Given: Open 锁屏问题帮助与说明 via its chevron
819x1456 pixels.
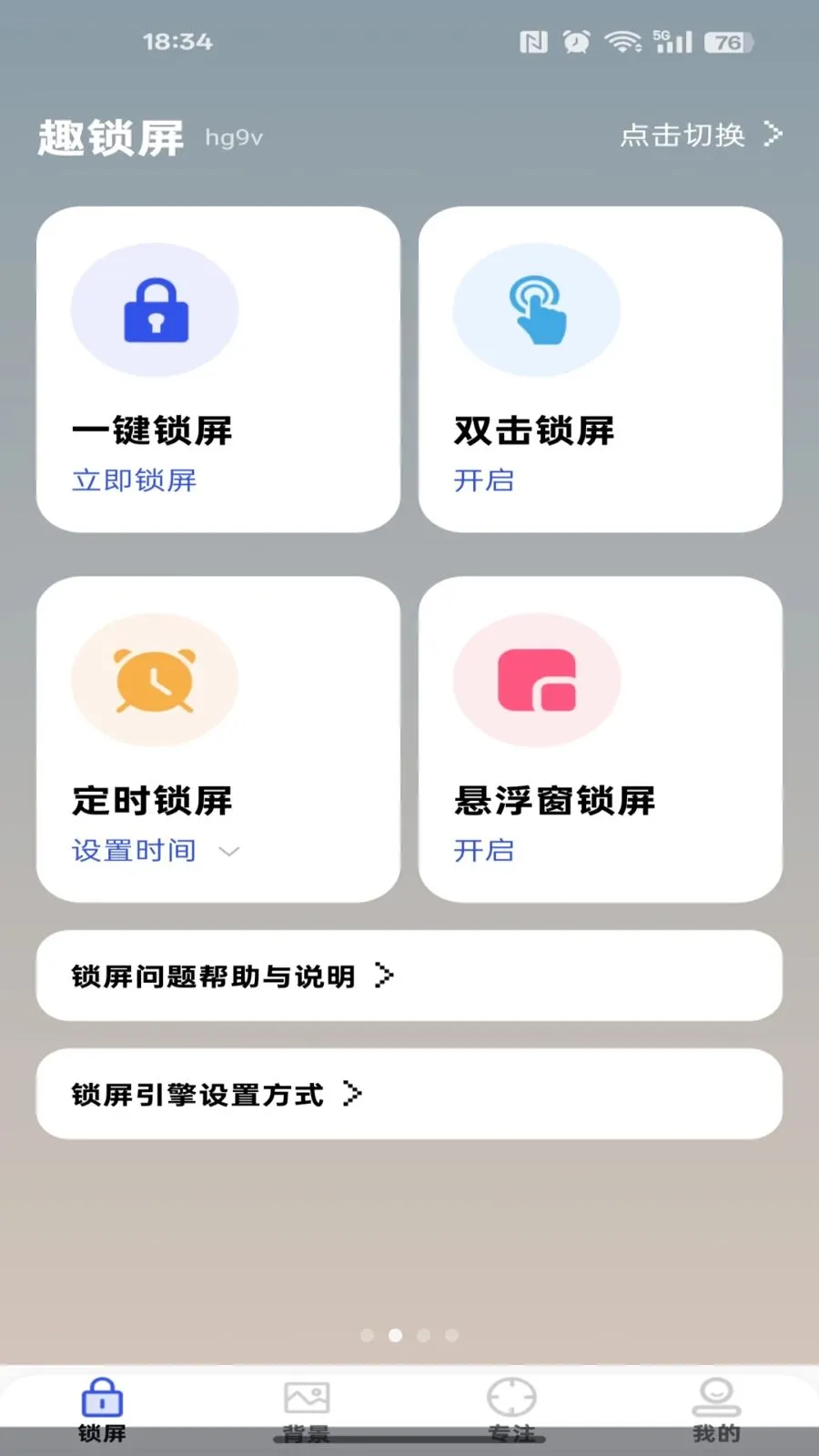Looking at the screenshot, I should (x=386, y=976).
